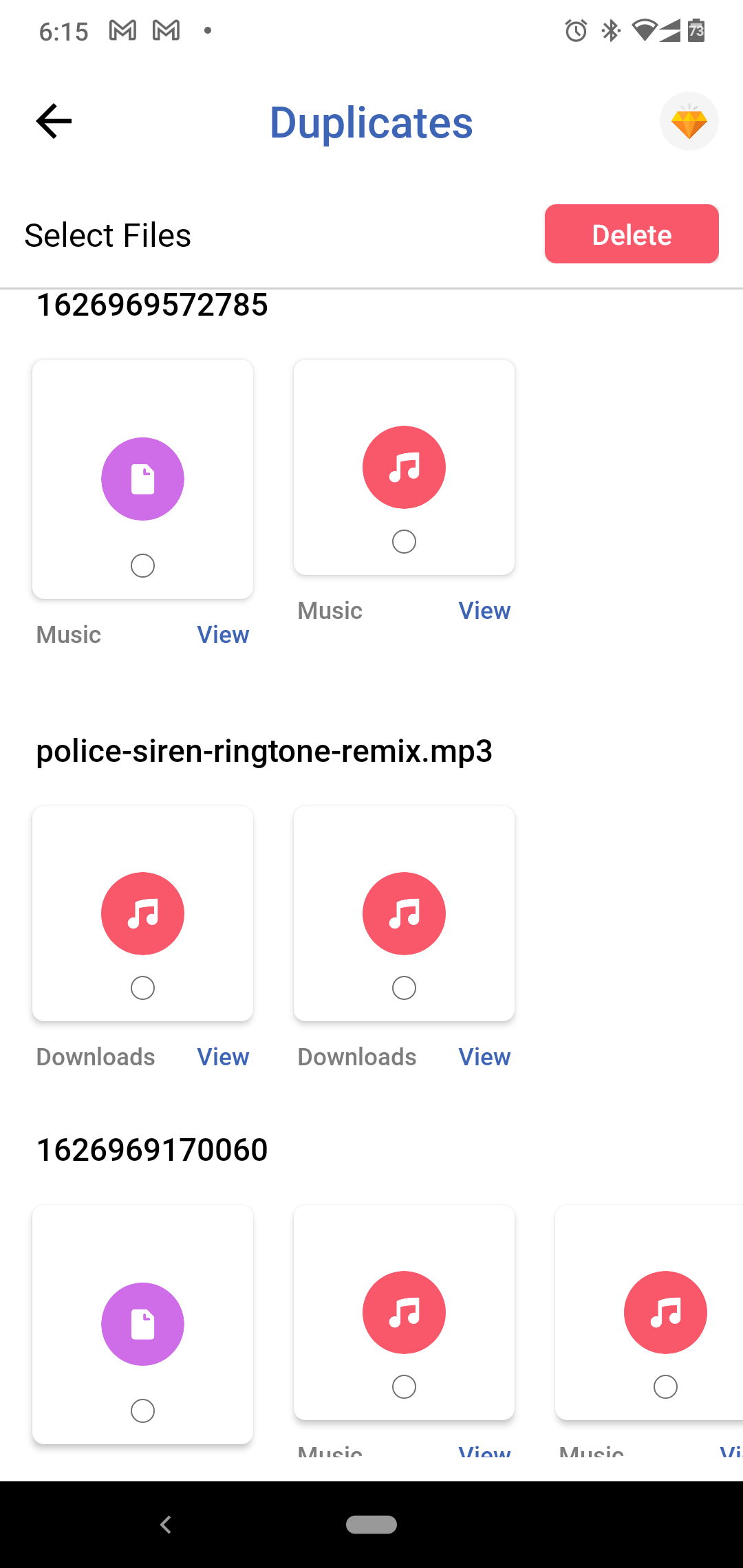This screenshot has width=743, height=1568.
Task: Select the last music file under 1626969170060
Action: coord(665,1387)
